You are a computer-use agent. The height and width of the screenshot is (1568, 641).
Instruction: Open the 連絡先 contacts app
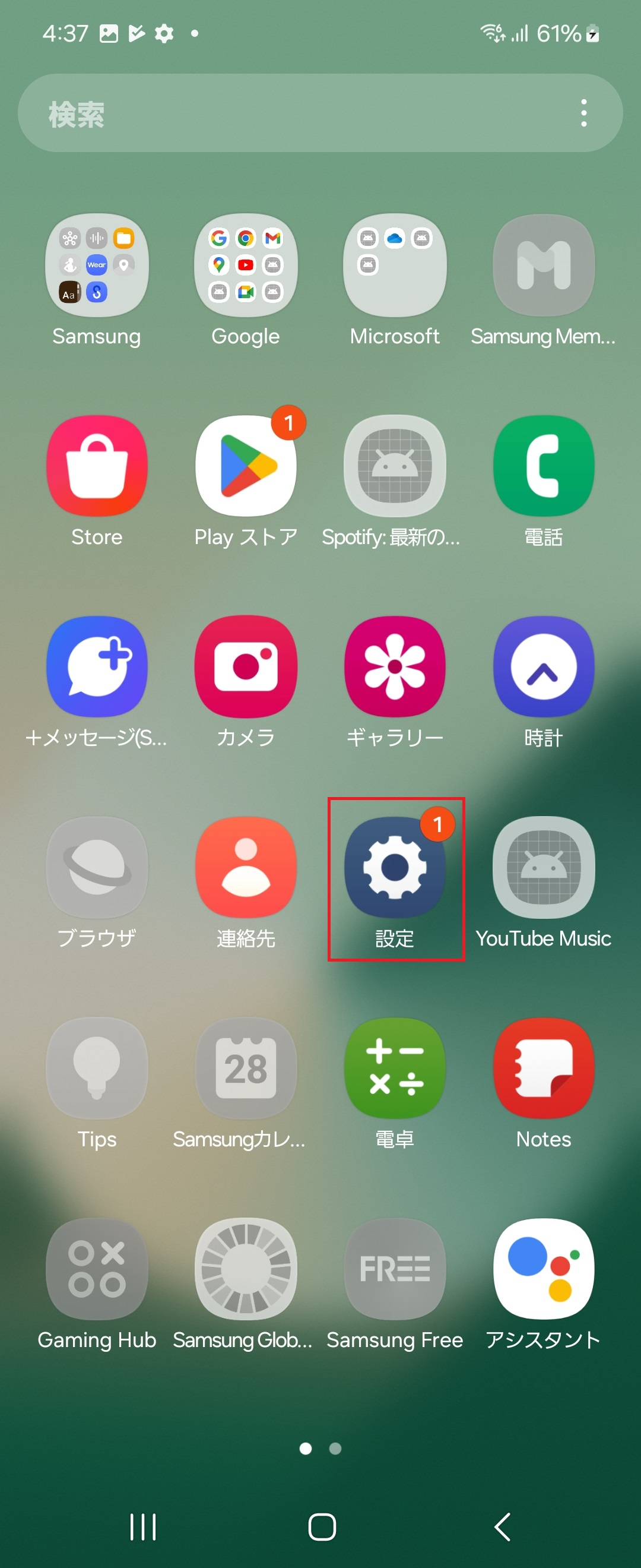point(246,869)
